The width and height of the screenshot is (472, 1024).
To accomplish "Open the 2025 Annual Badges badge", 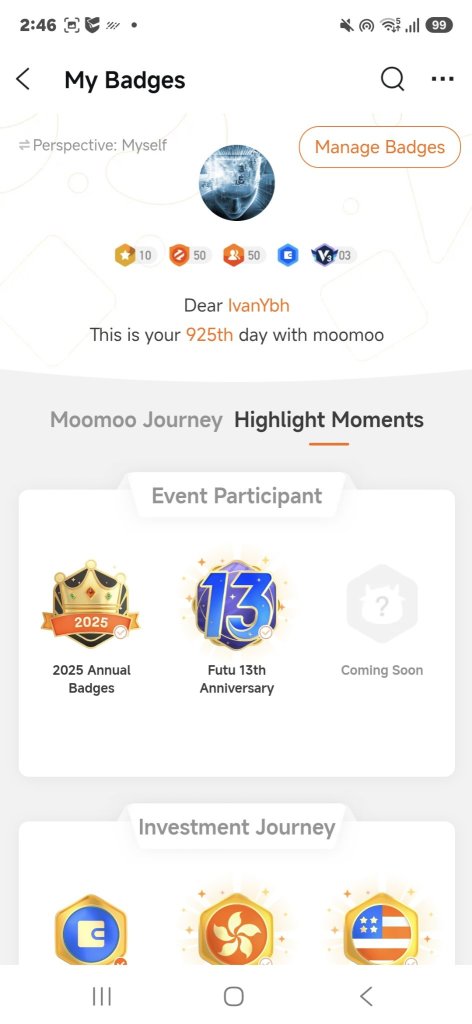I will [91, 627].
